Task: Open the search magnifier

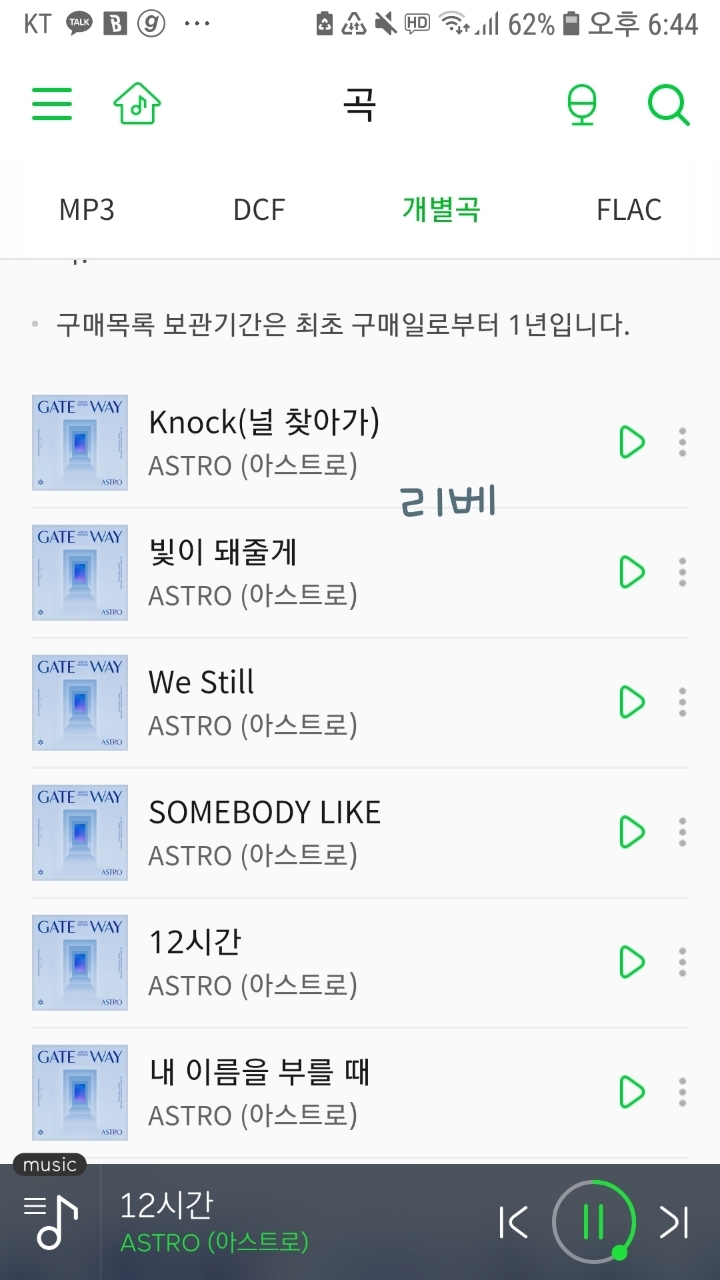Action: tap(668, 104)
